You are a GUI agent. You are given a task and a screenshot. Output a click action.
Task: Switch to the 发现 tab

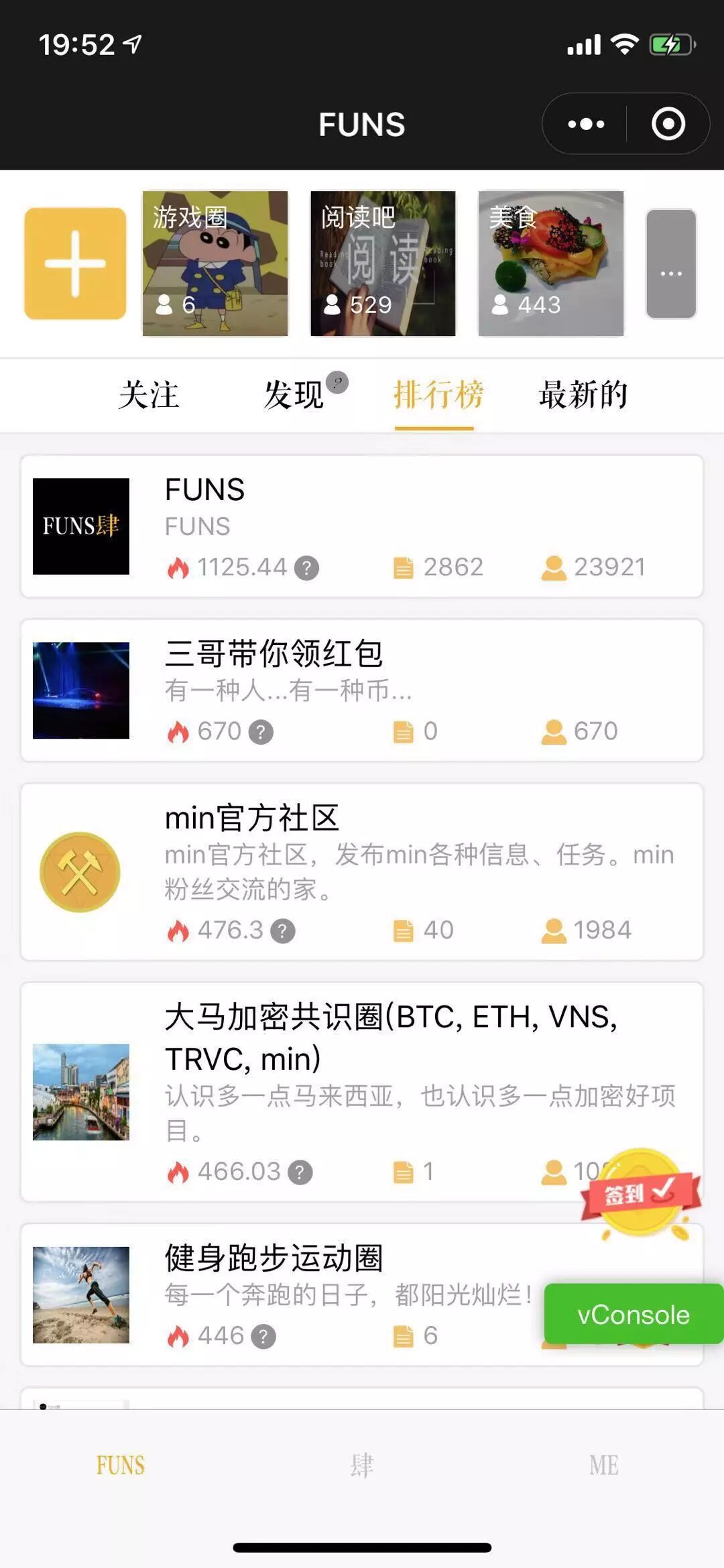(294, 395)
